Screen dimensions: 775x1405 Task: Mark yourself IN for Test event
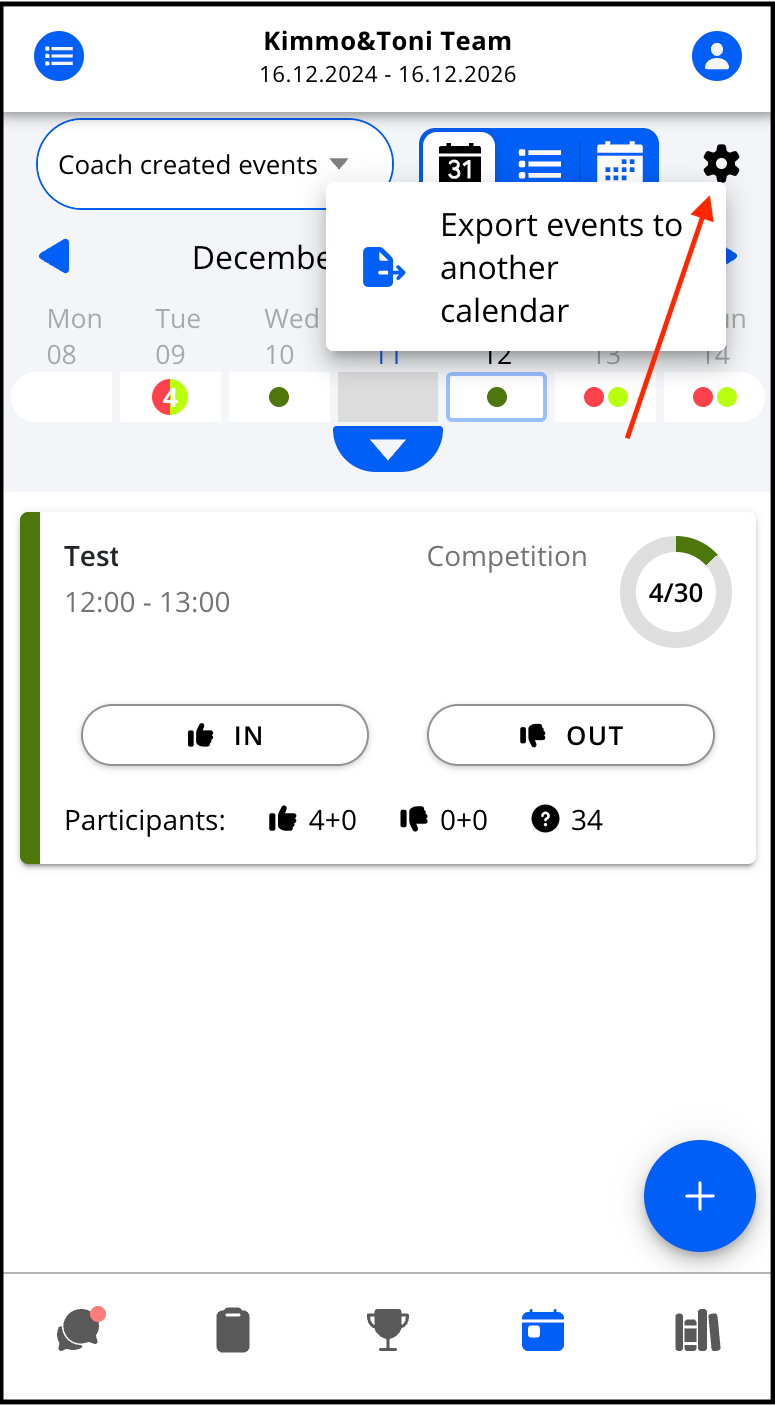point(225,736)
